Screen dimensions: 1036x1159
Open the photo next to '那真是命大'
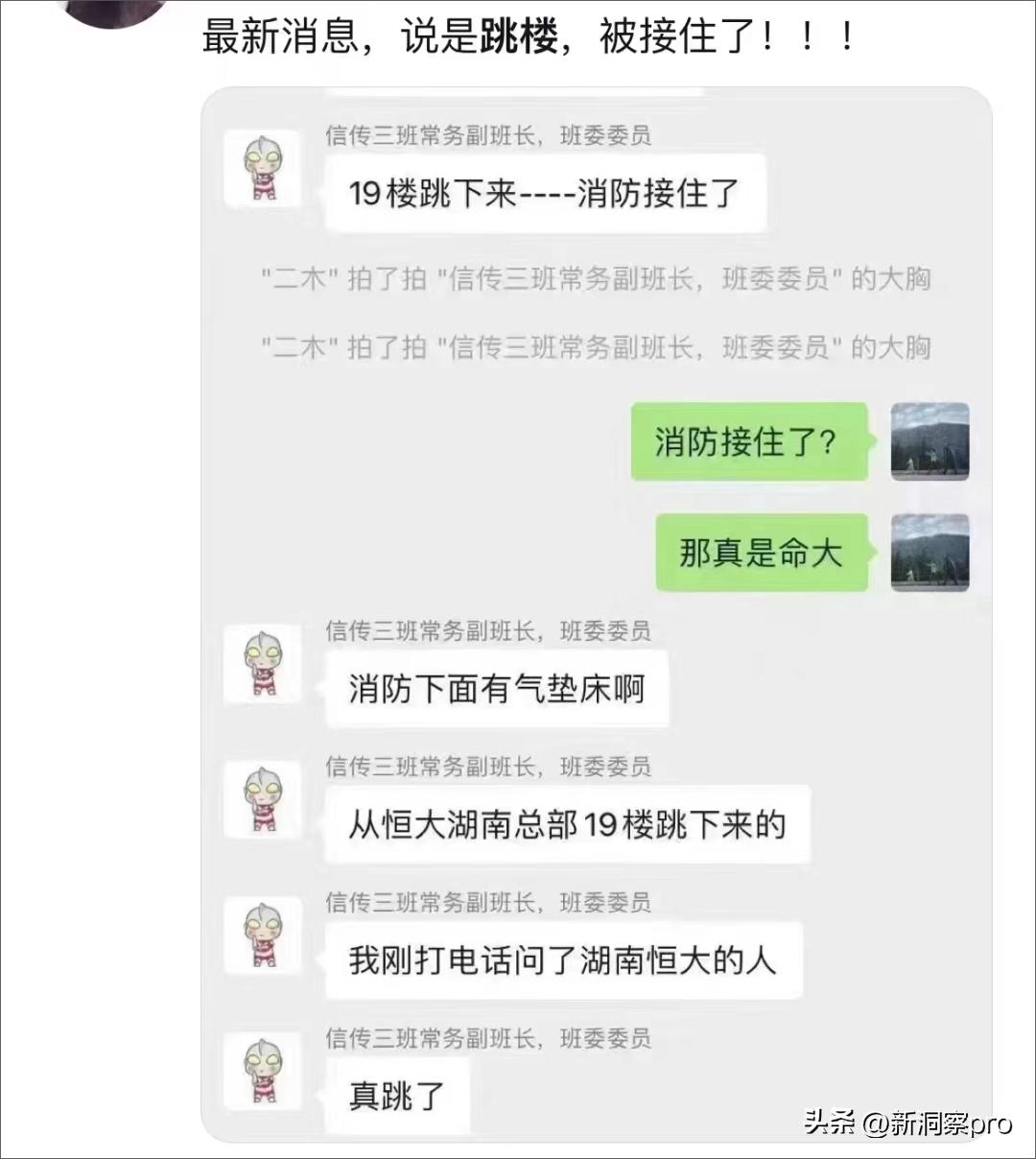click(x=930, y=553)
